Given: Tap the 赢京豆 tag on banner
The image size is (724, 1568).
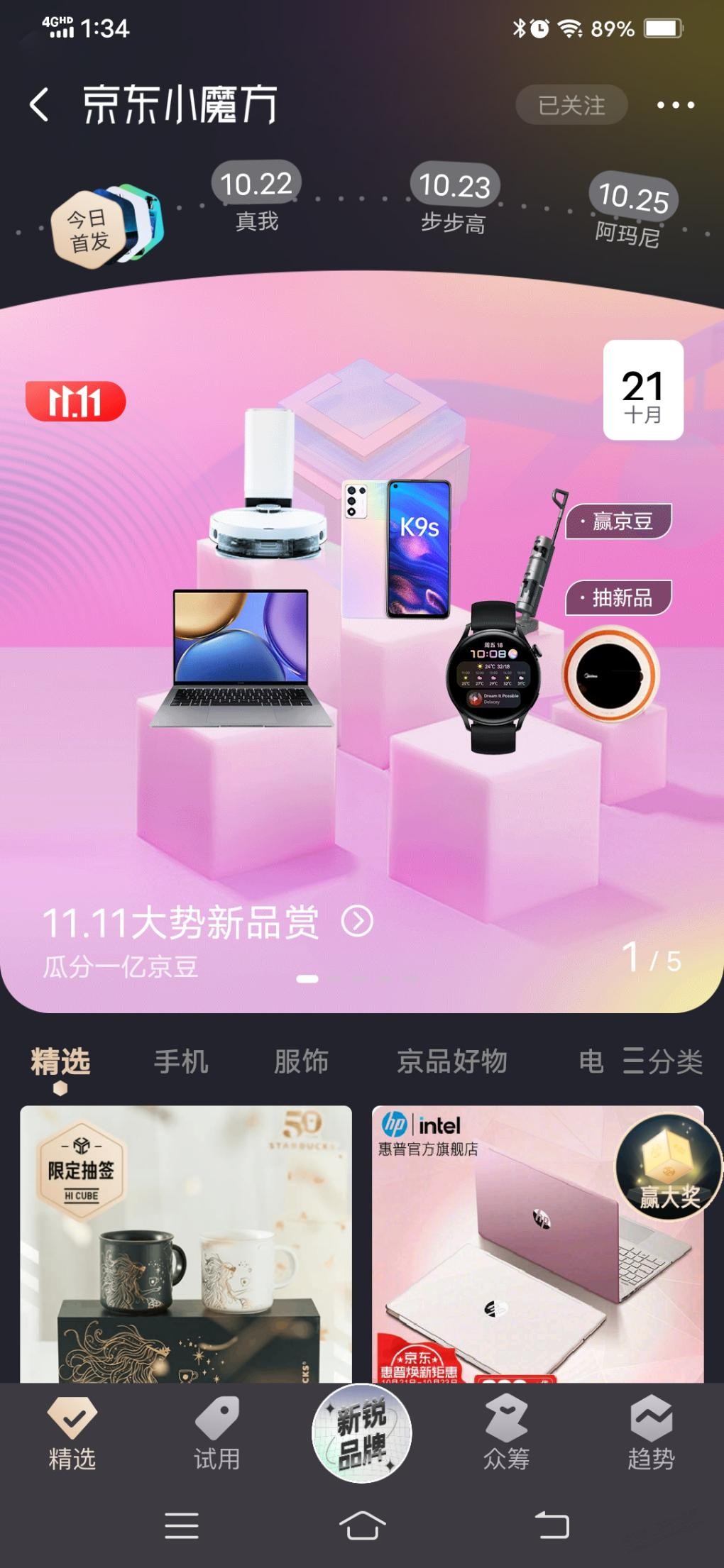Looking at the screenshot, I should pyautogui.click(x=619, y=521).
